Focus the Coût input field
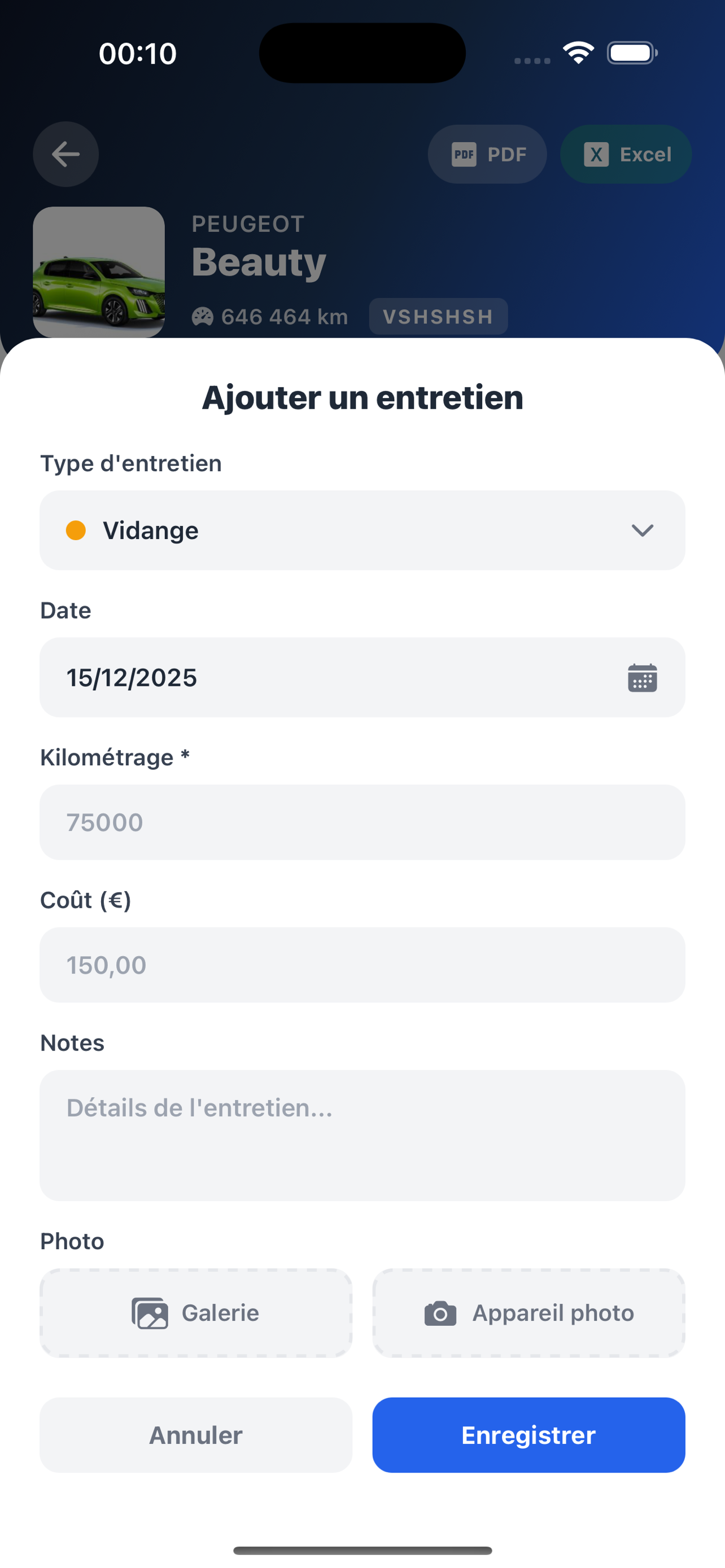This screenshot has height=1568, width=725. 362,965
